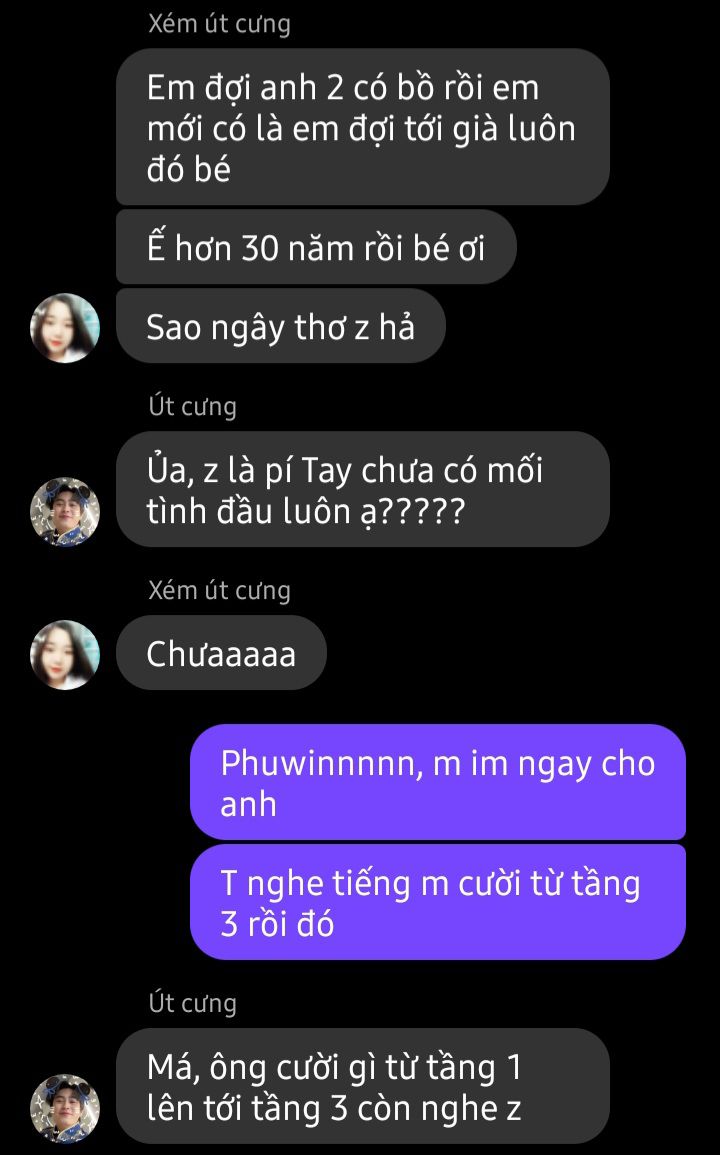This screenshot has width=720, height=1155.
Task: Open Xém út cưng's avatar beside "Sao ngây thơ z hả"
Action: [65, 328]
